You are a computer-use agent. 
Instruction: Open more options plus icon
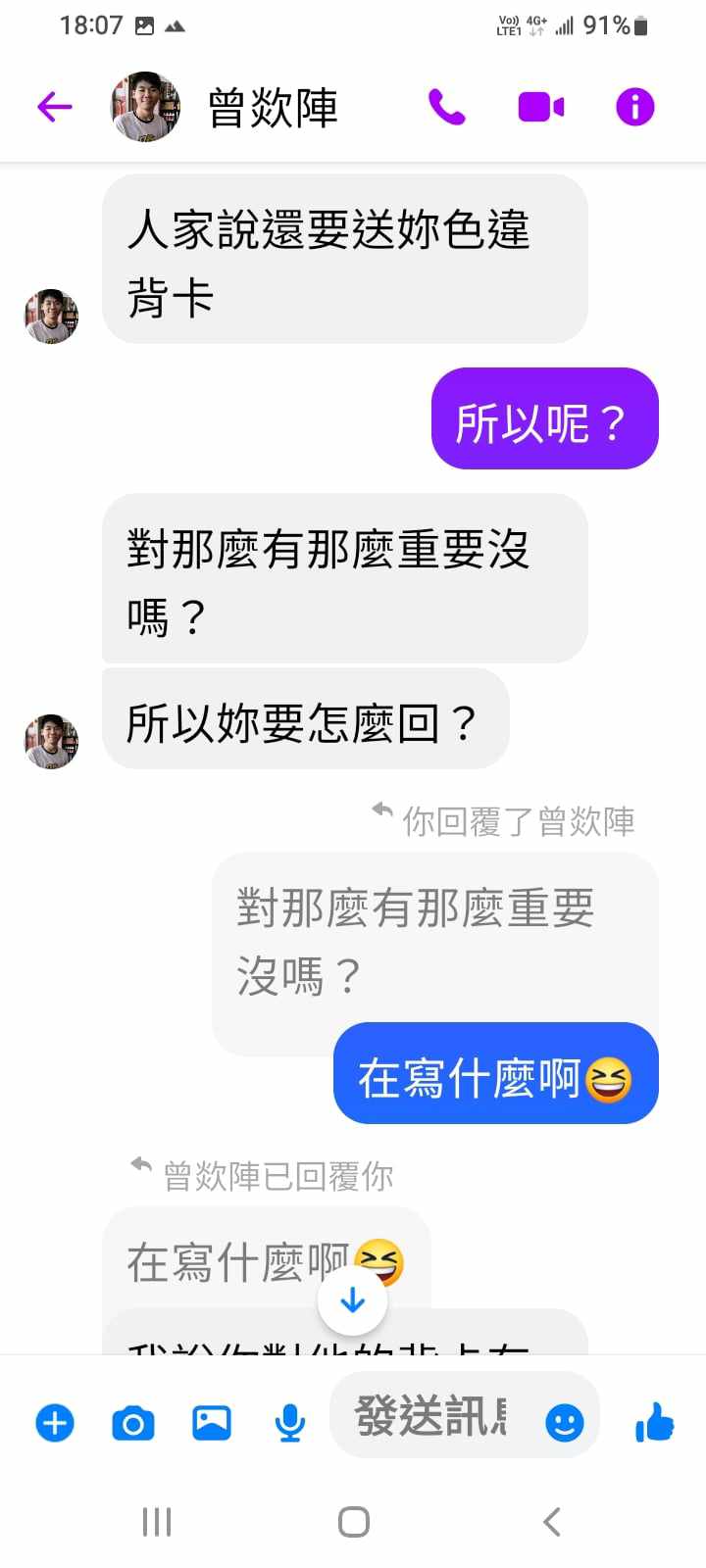55,1422
